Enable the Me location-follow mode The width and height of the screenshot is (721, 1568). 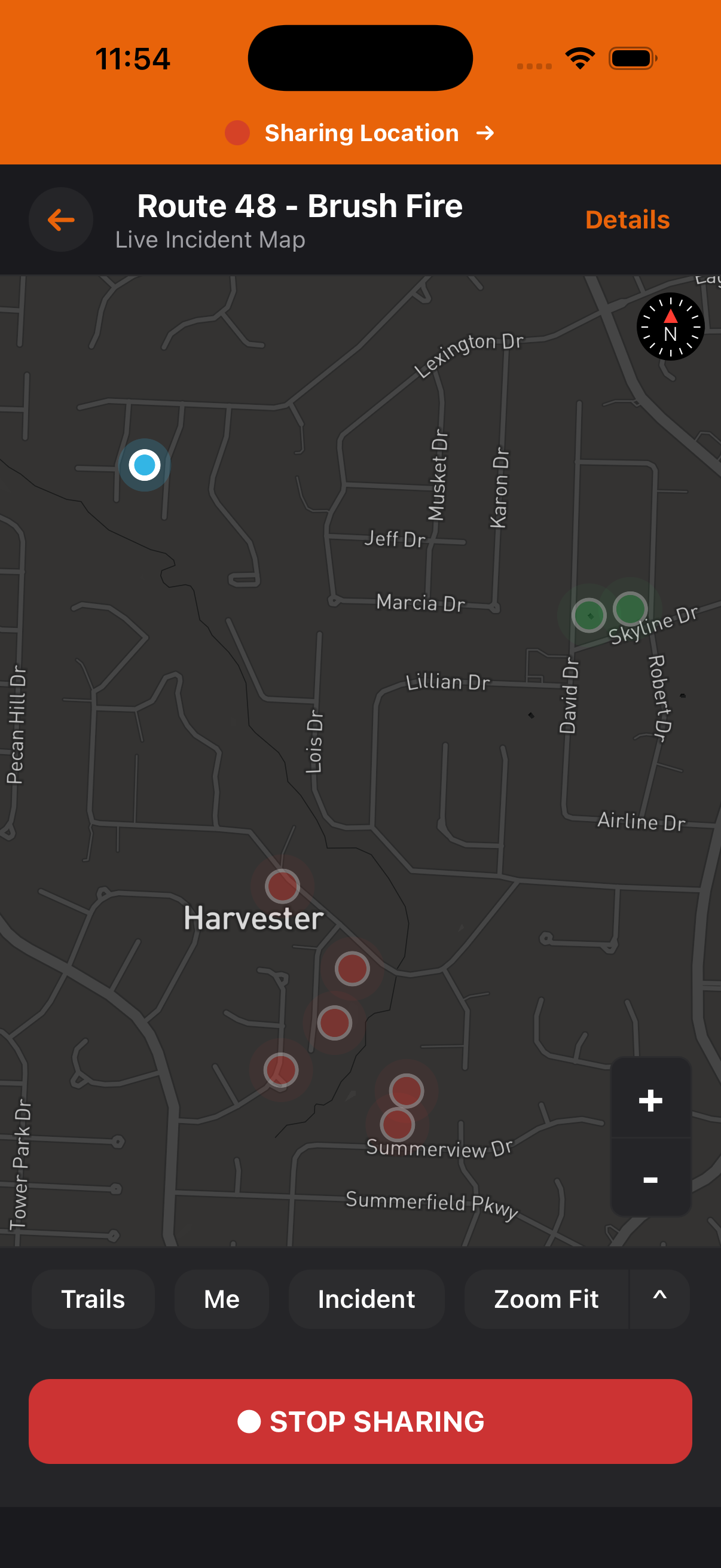click(x=221, y=1298)
